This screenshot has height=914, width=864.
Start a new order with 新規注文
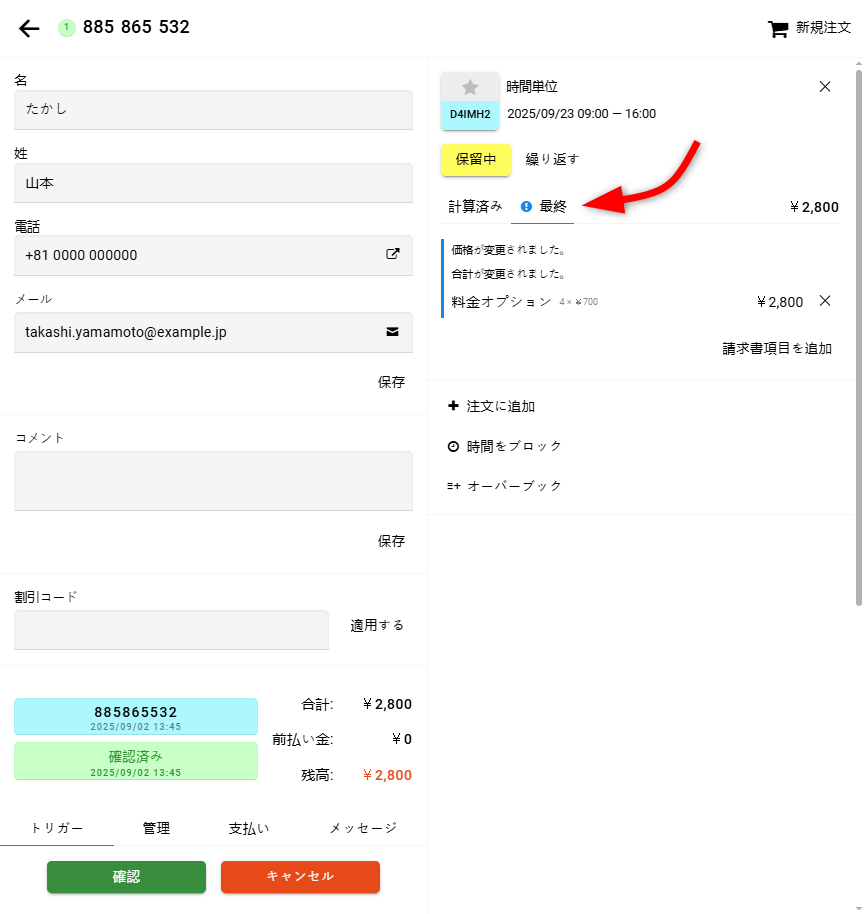809,29
